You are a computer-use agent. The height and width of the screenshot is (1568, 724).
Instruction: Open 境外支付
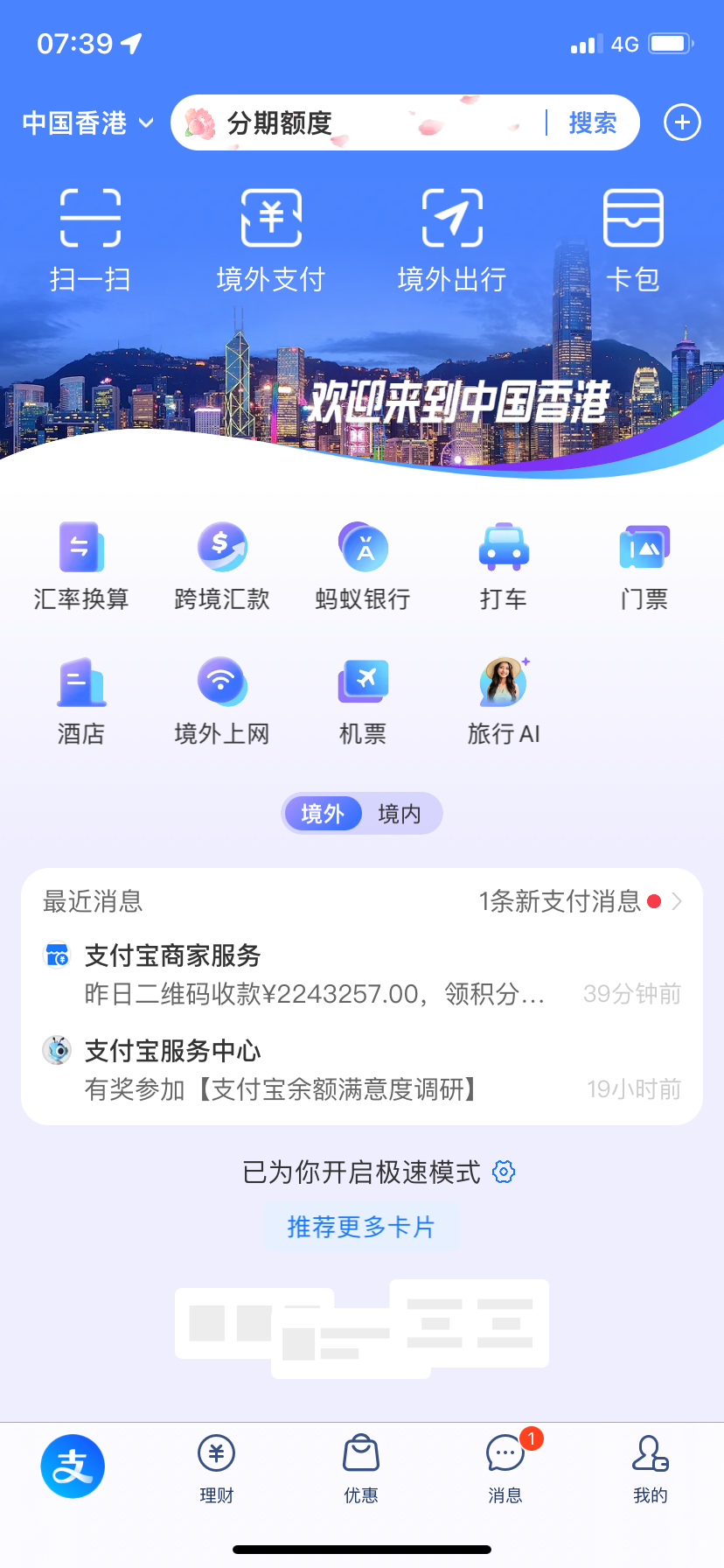point(271,240)
